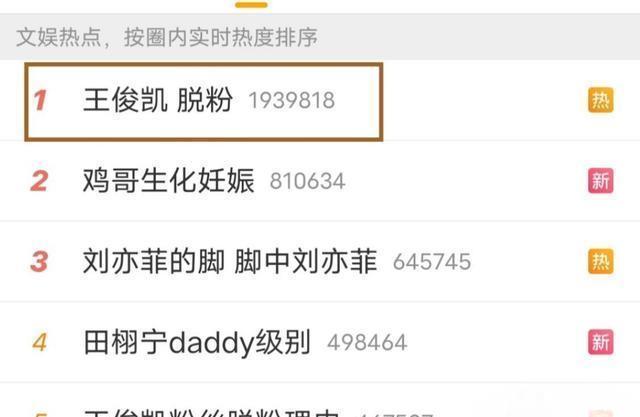Select the topic 刘亦菲的脚 脚中刘亦菲
Screen dimensions: 640x417
pyautogui.click(x=230, y=261)
